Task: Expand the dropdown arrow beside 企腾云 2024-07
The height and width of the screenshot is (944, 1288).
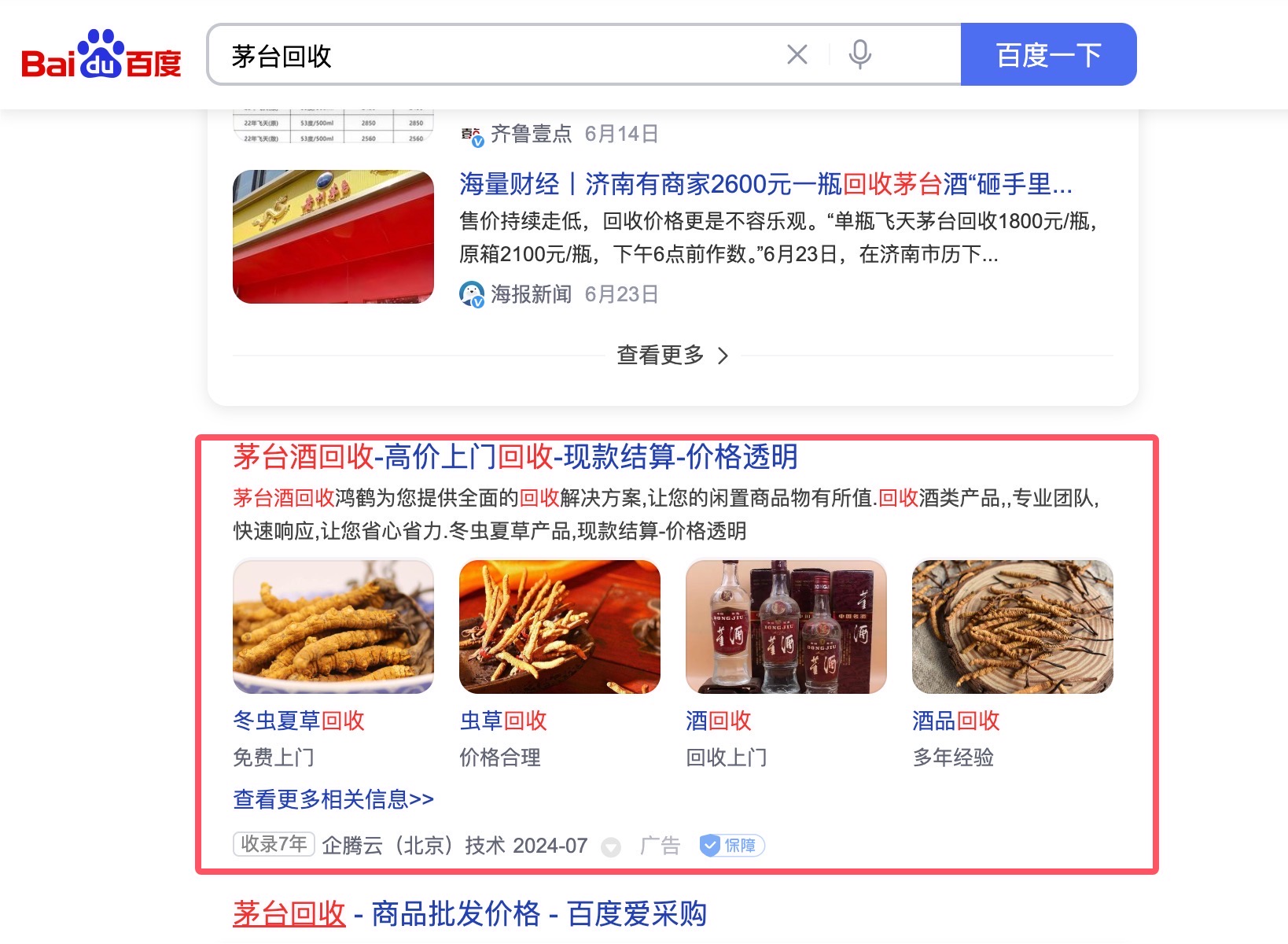Action: pyautogui.click(x=611, y=847)
